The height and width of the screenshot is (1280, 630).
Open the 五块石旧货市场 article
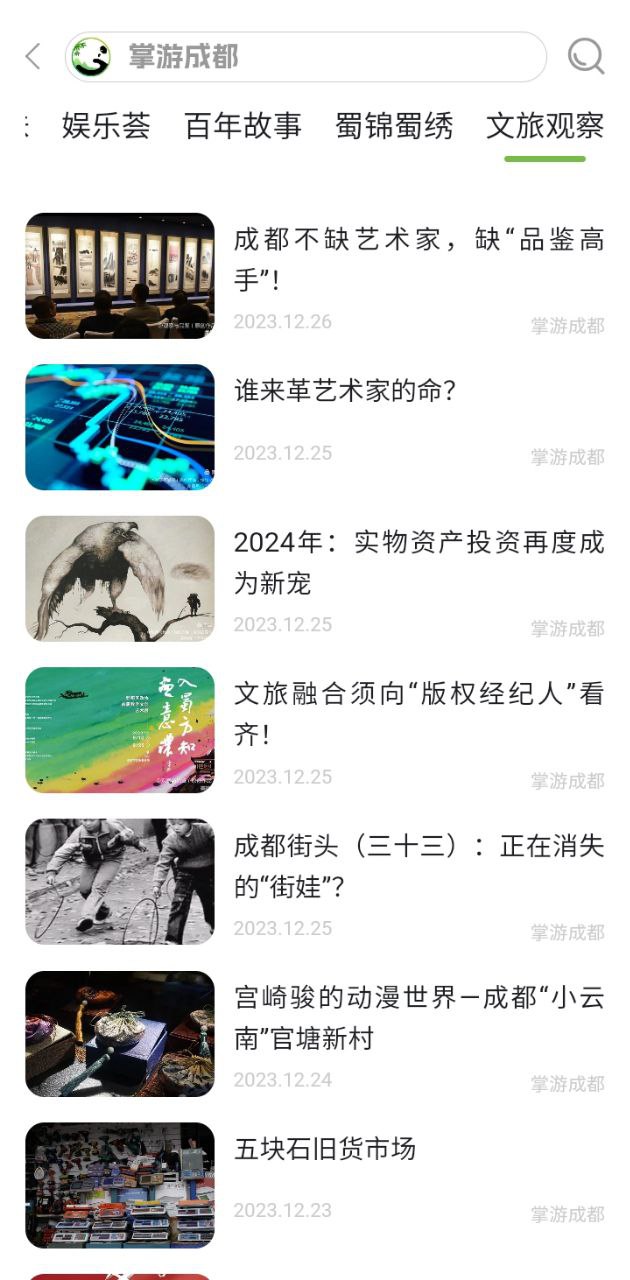(x=325, y=1149)
